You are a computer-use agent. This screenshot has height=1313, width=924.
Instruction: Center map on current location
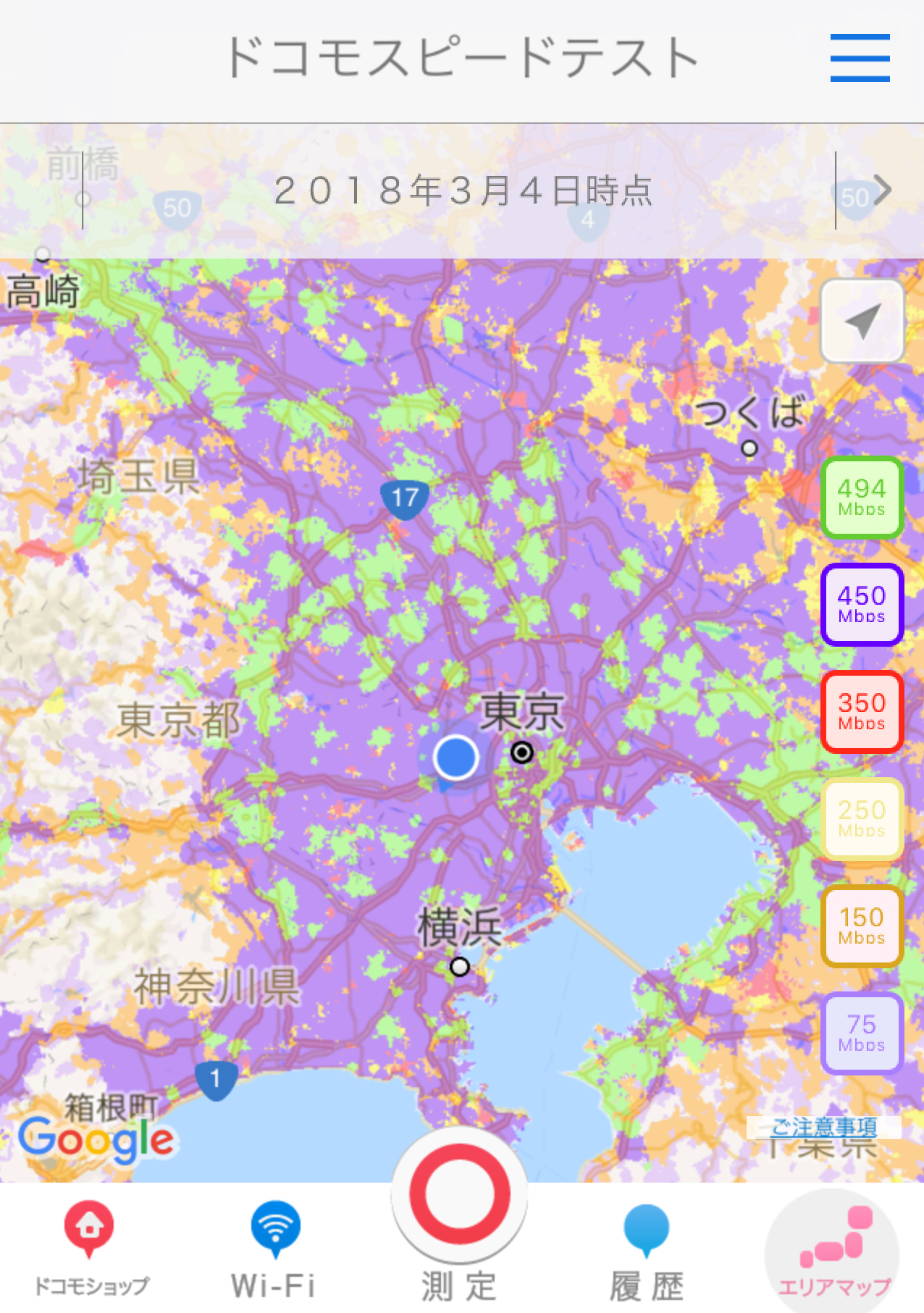[x=862, y=321]
